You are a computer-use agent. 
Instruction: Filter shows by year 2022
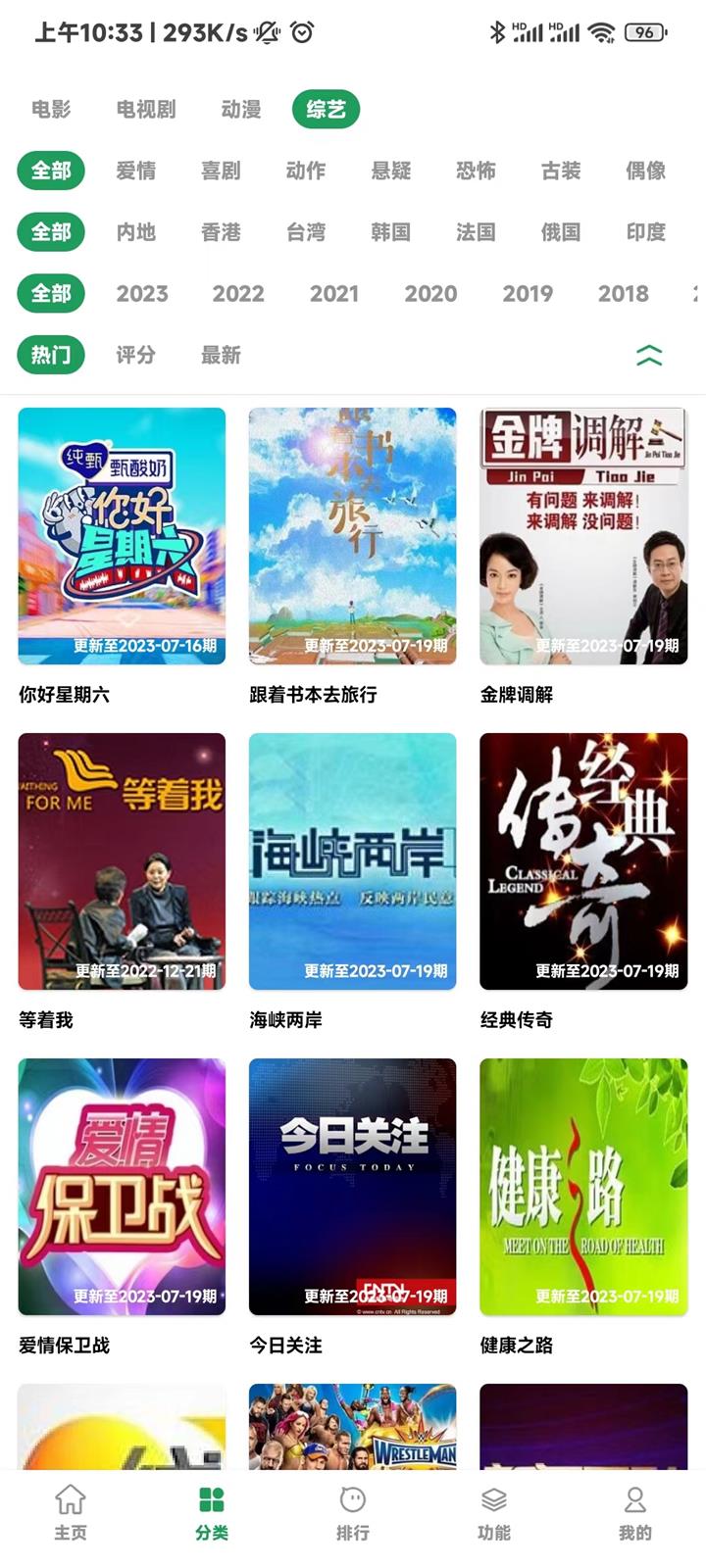tap(238, 293)
